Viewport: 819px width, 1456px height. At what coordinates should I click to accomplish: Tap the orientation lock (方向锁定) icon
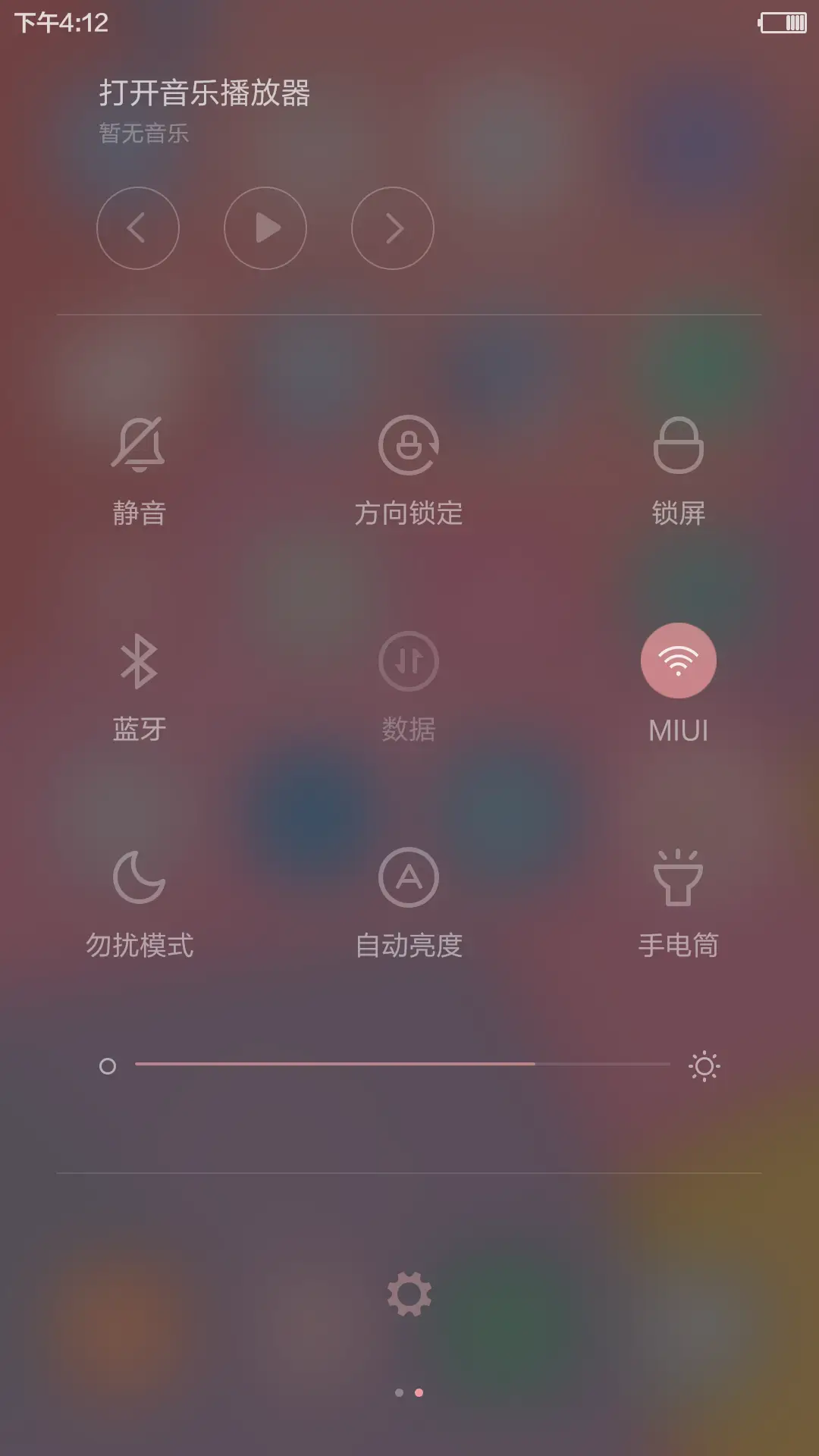(x=409, y=447)
